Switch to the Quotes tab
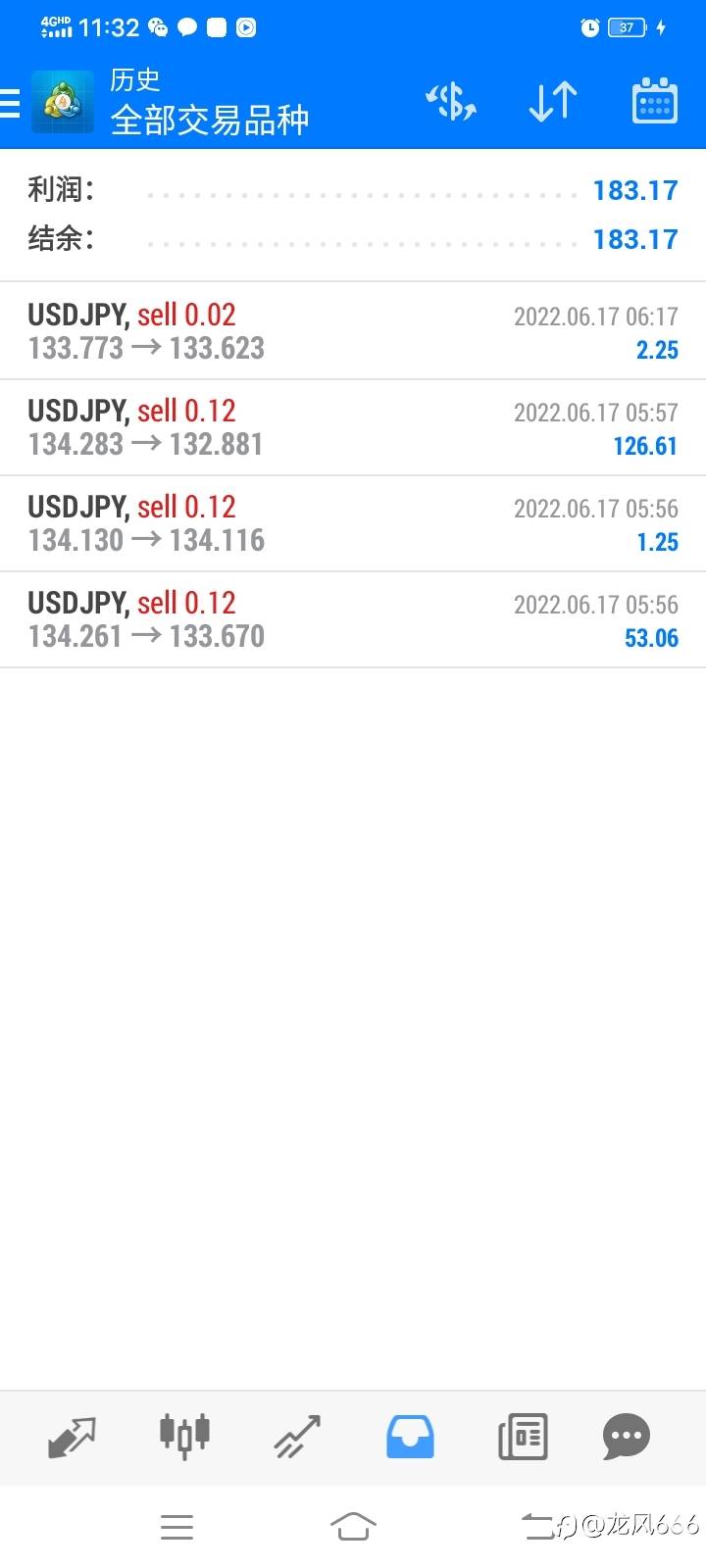 [72, 1437]
